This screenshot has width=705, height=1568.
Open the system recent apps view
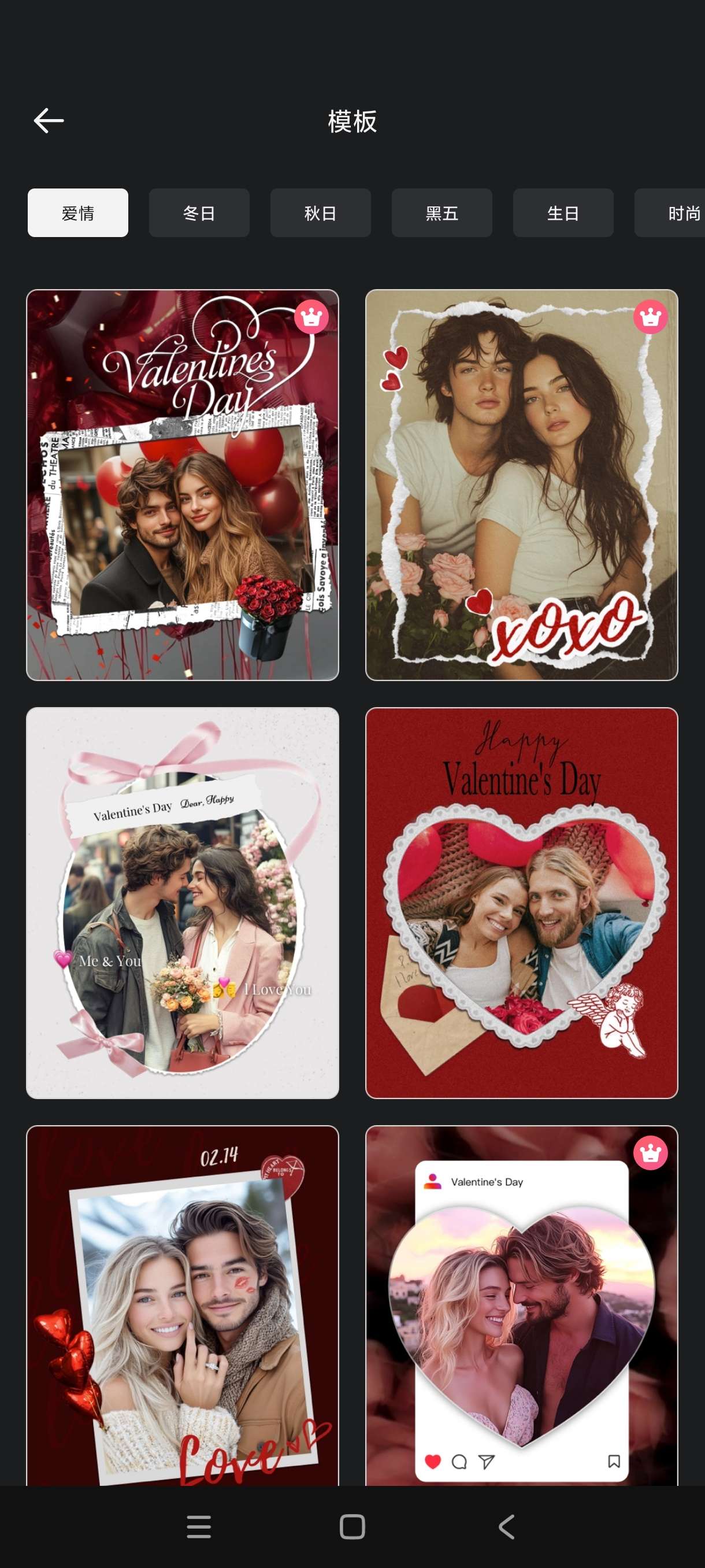199,1526
